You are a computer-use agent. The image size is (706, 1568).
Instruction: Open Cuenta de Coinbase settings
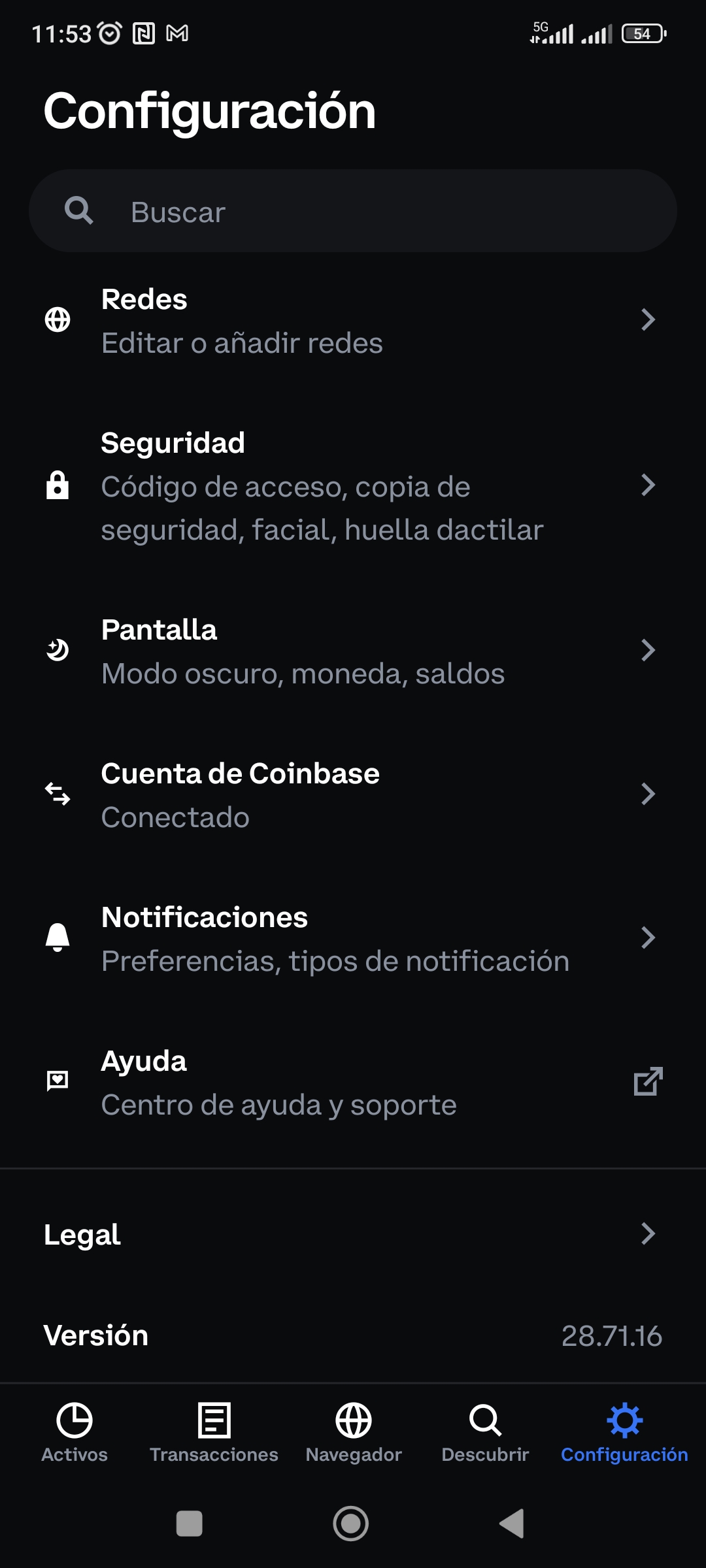point(353,794)
